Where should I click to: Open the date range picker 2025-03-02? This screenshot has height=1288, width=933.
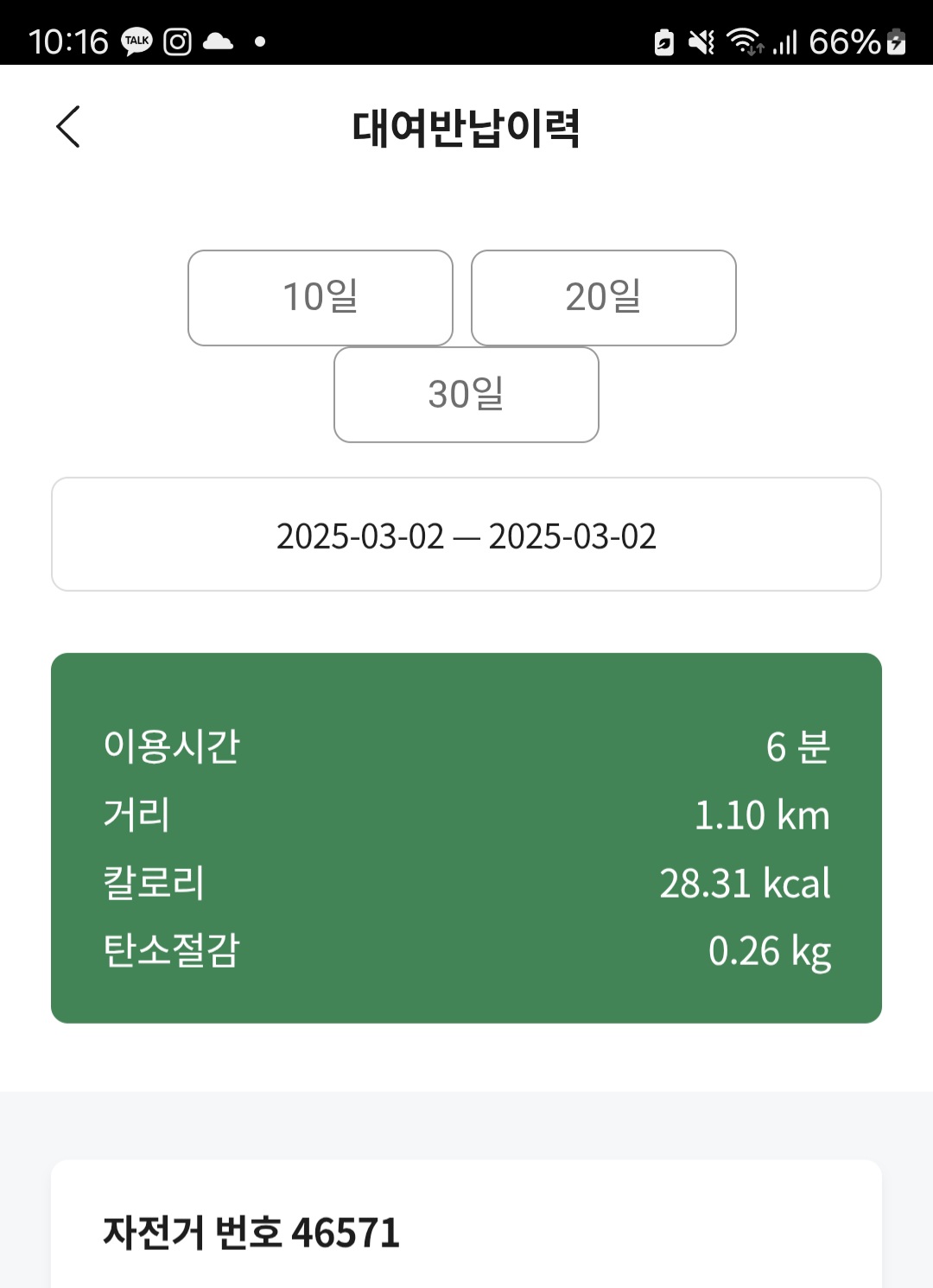click(x=466, y=535)
